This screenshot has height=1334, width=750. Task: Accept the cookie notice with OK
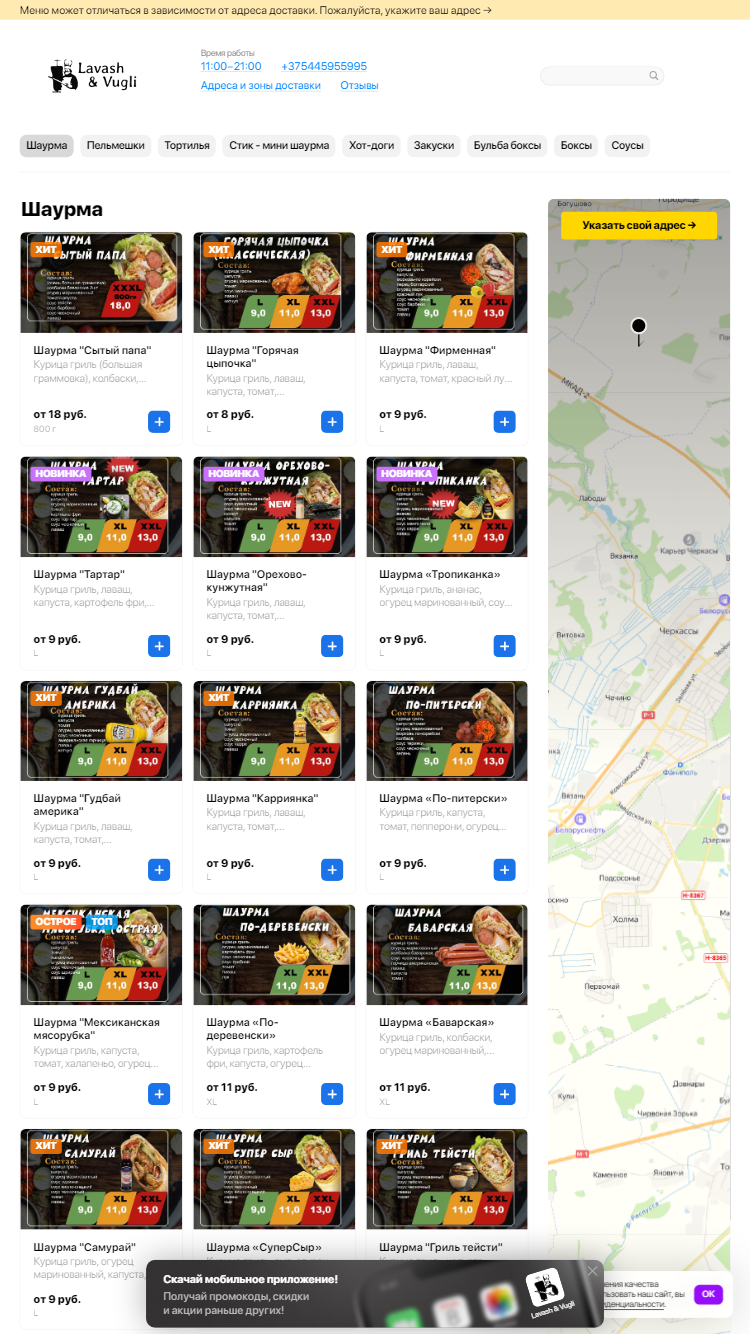point(708,1294)
